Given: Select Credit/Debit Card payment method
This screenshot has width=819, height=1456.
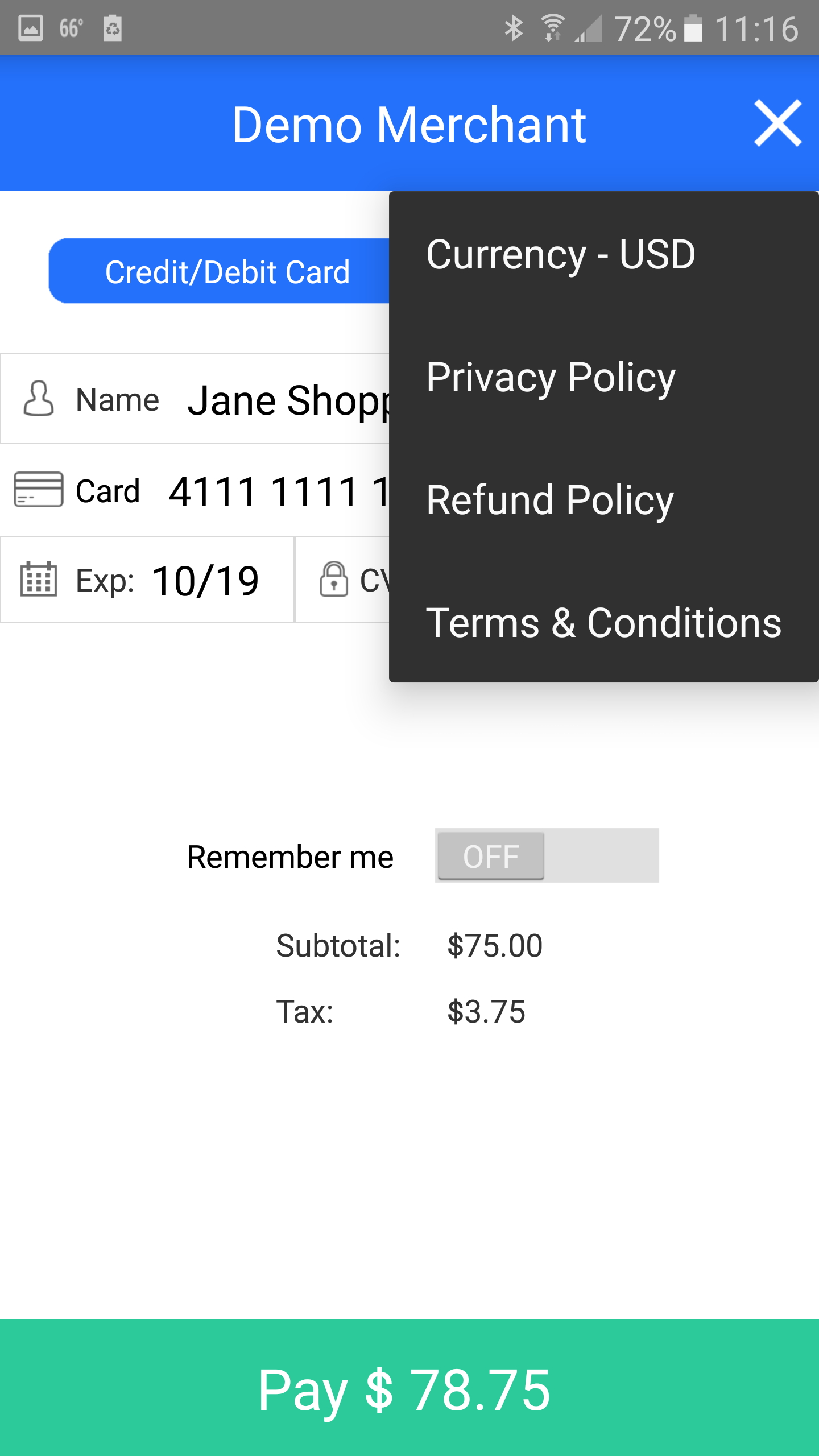Looking at the screenshot, I should coord(226,271).
